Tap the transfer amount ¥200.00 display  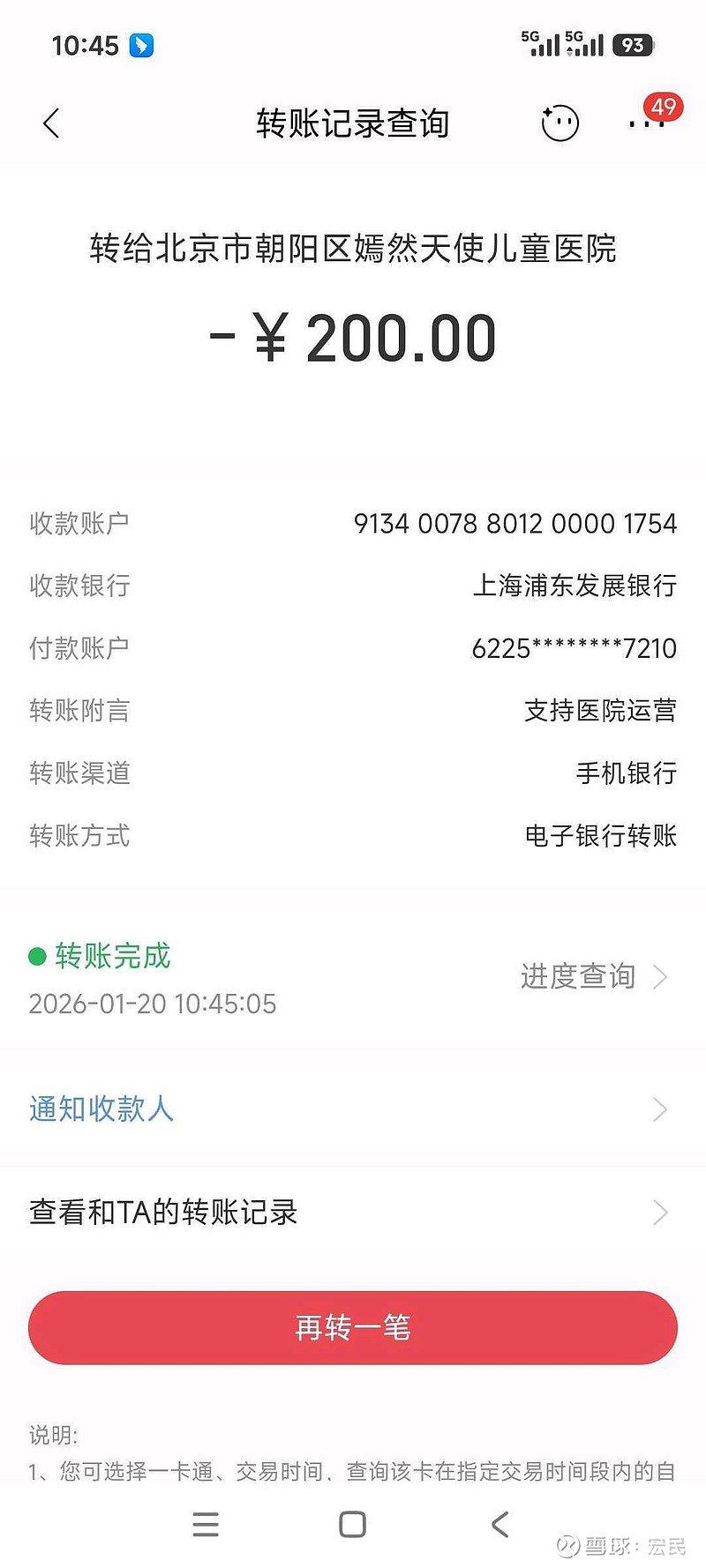353,335
